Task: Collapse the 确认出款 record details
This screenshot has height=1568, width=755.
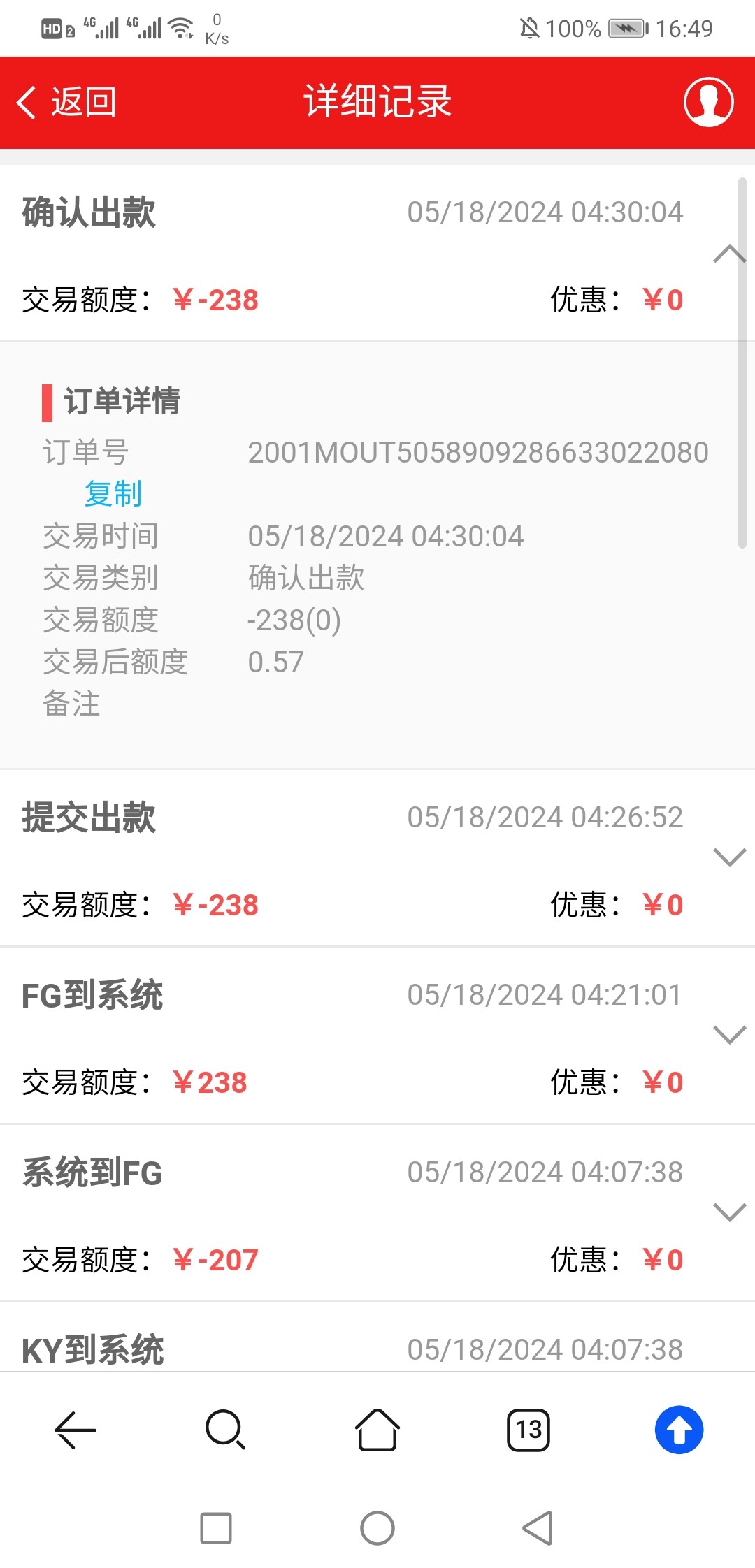Action: point(729,254)
